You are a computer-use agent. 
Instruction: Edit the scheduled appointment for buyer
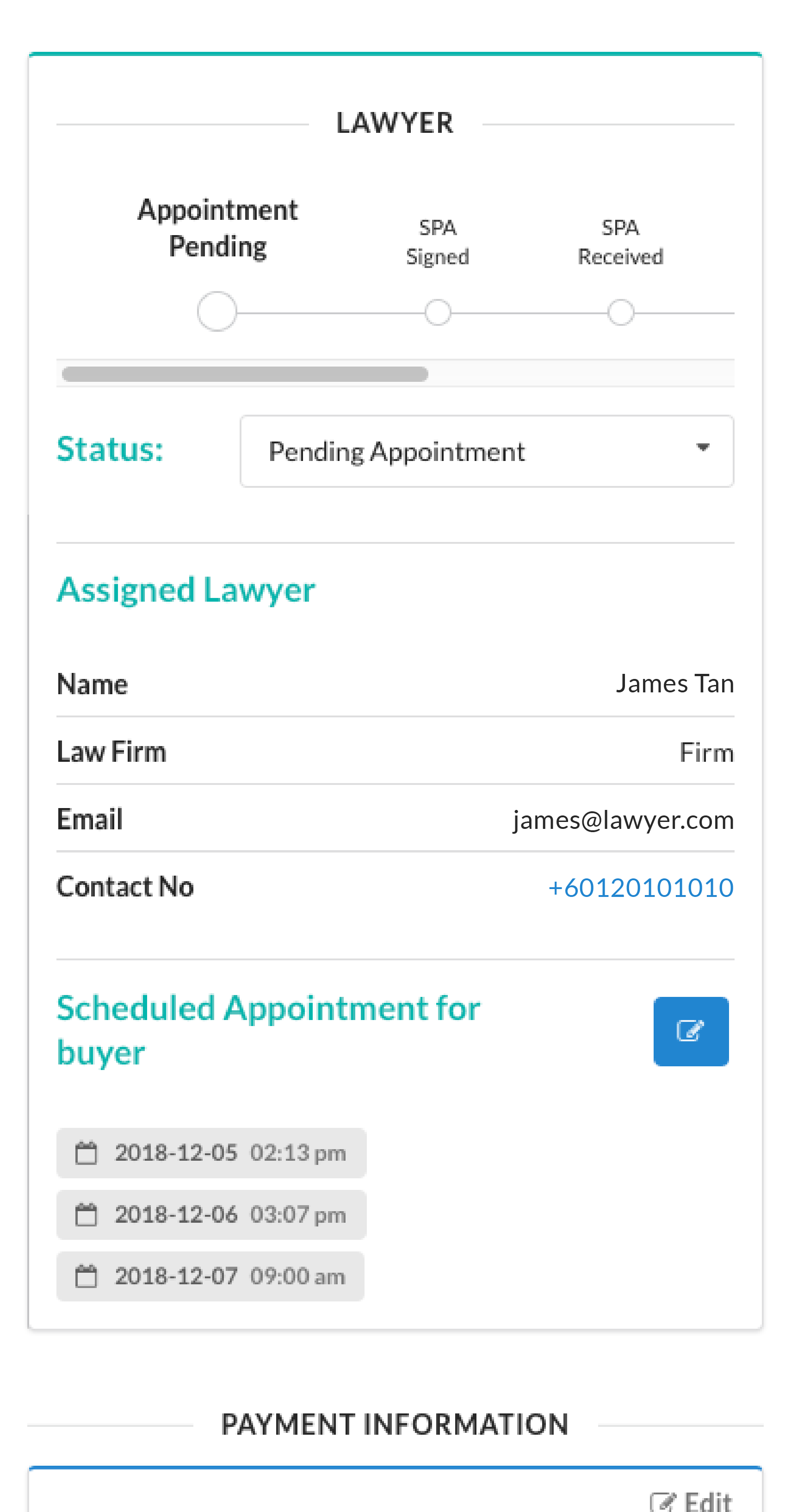691,1031
